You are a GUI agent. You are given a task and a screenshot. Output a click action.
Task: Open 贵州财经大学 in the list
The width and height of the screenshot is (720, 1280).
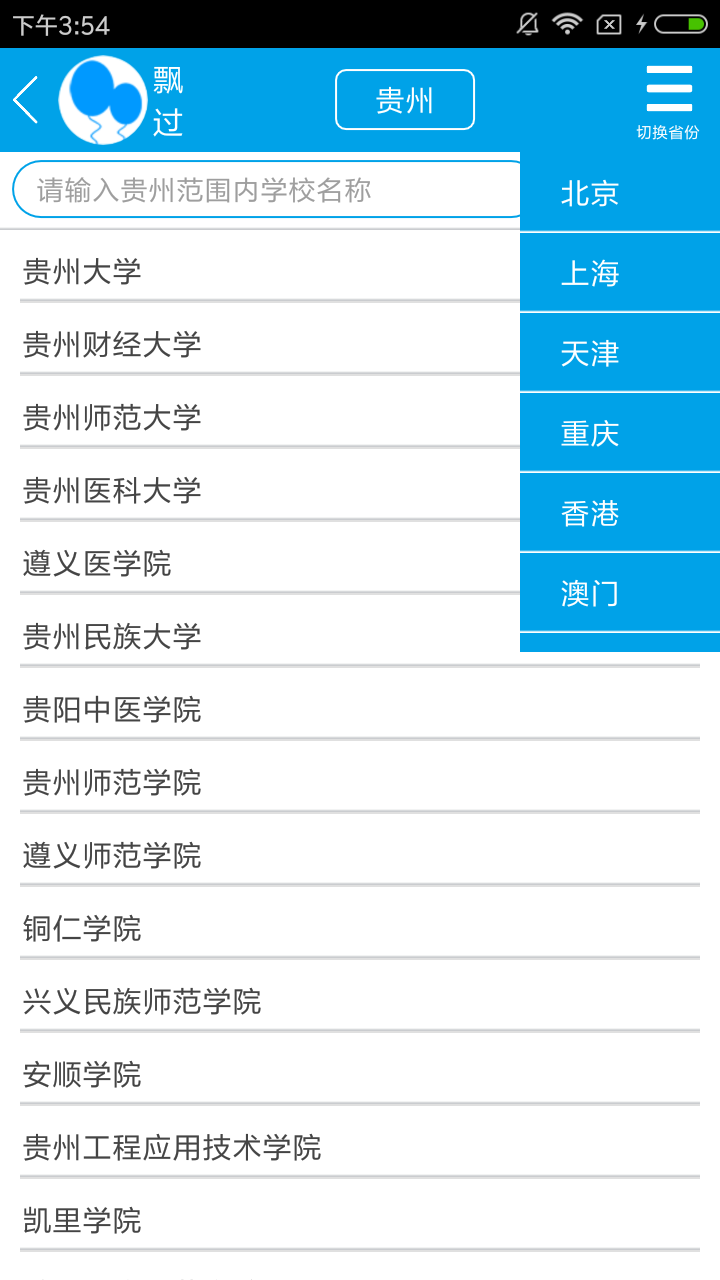tap(270, 344)
